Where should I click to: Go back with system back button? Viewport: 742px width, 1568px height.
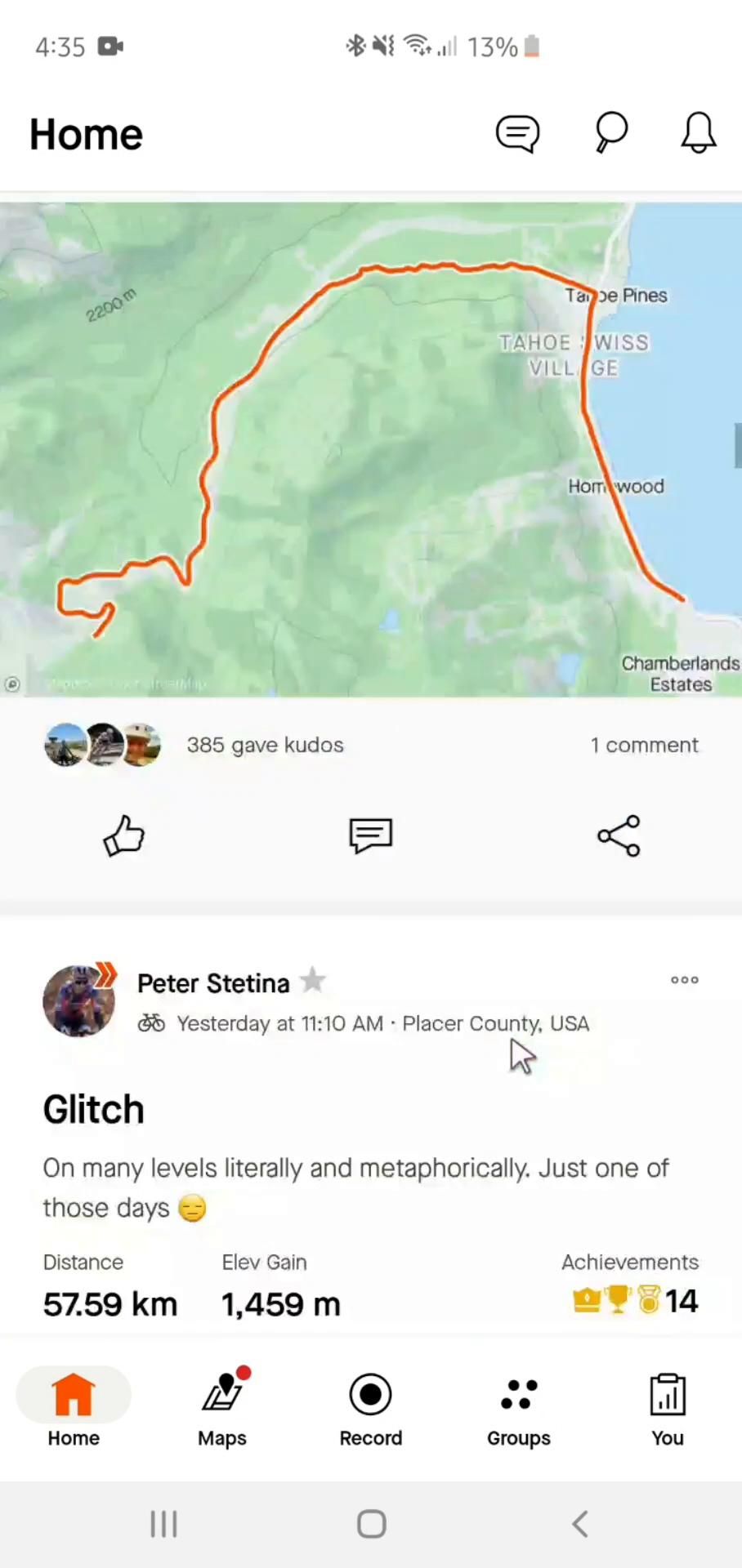tap(579, 1524)
